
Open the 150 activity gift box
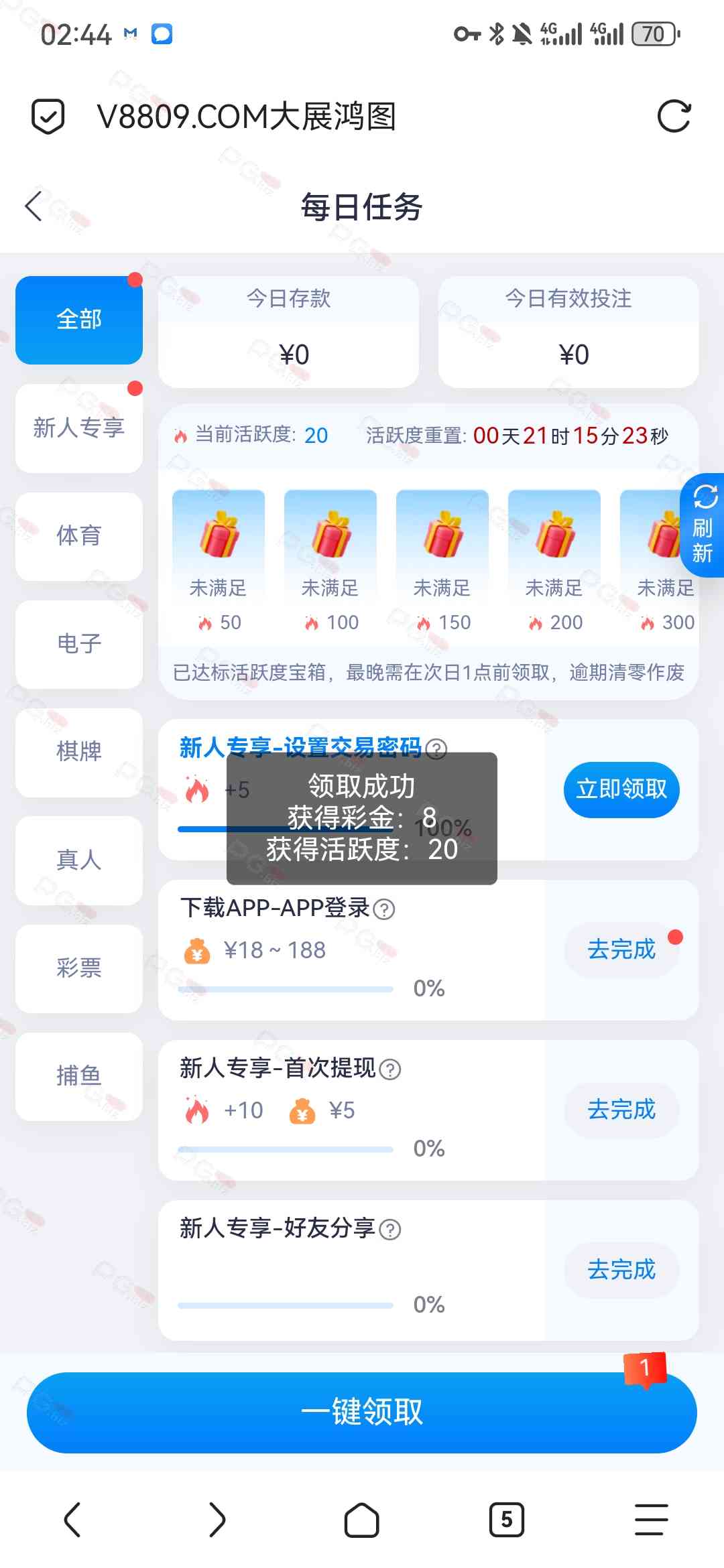442,535
